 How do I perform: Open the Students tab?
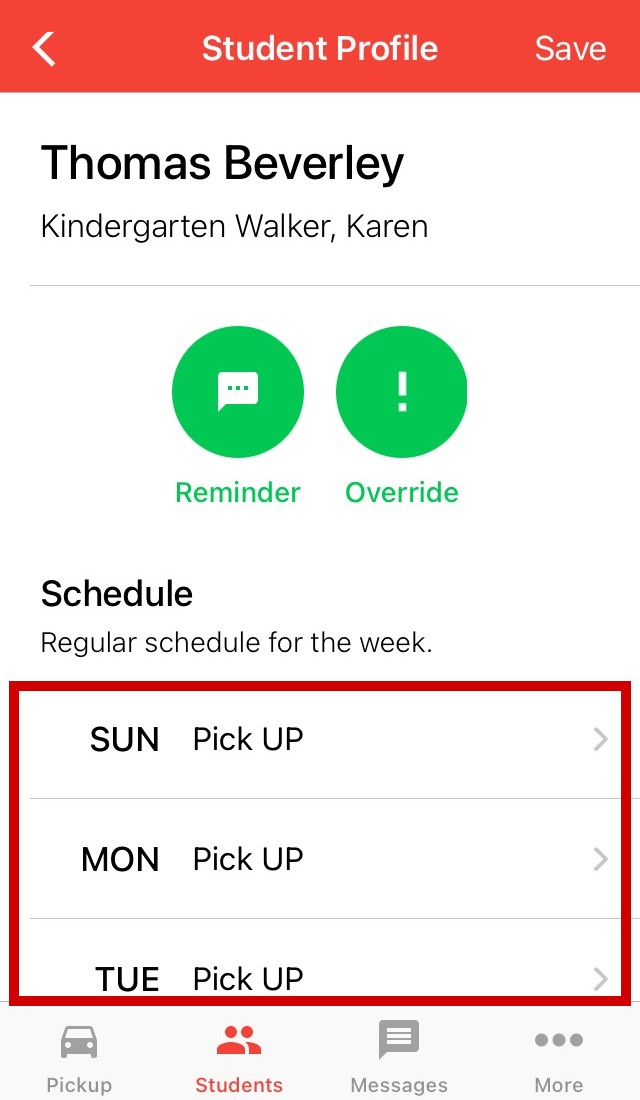(239, 1056)
